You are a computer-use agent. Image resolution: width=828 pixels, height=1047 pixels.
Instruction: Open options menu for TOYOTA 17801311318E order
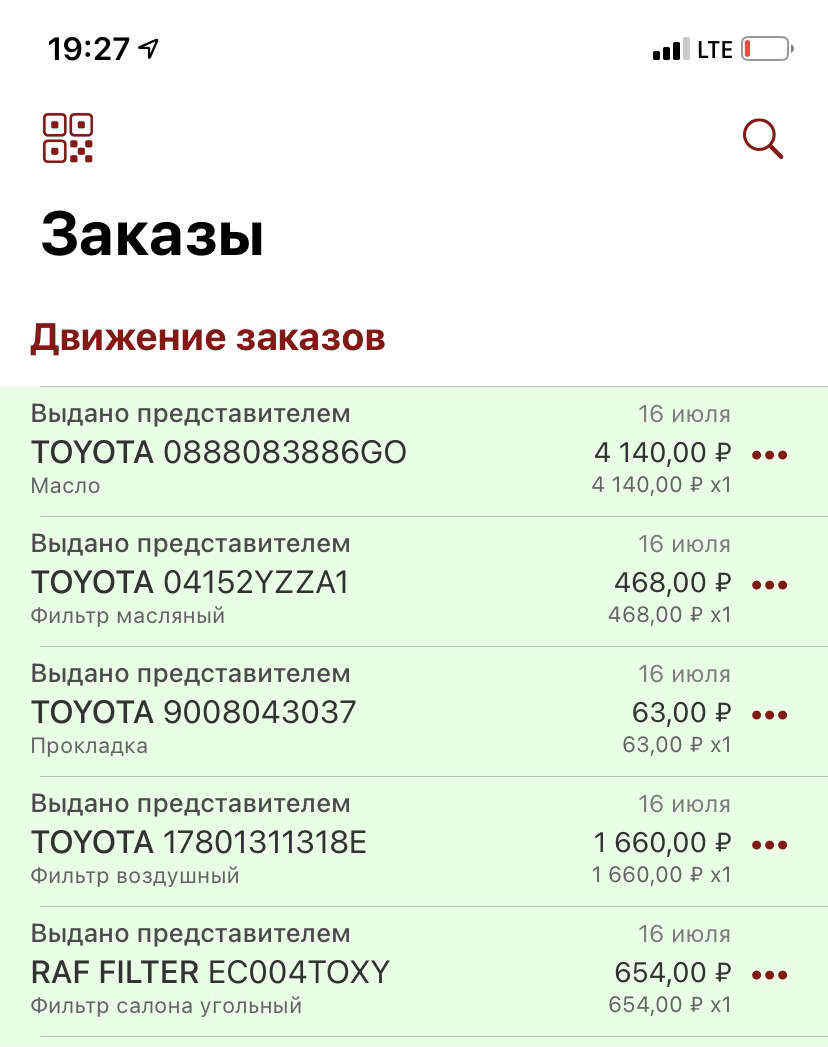768,844
